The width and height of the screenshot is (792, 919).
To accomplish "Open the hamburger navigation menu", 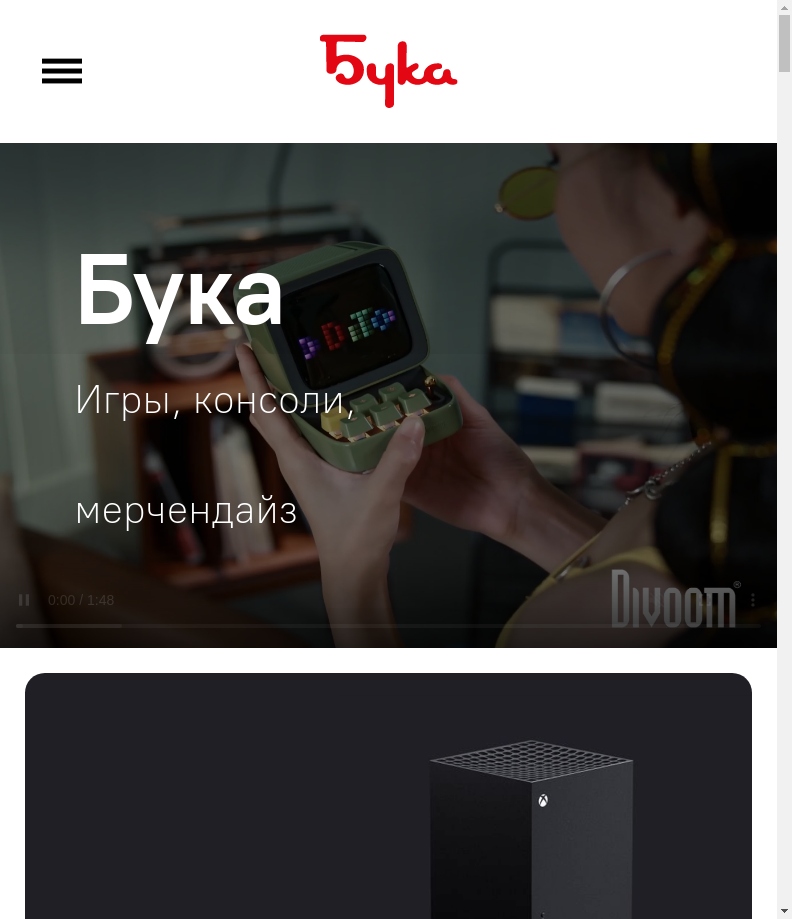I will 62,71.
